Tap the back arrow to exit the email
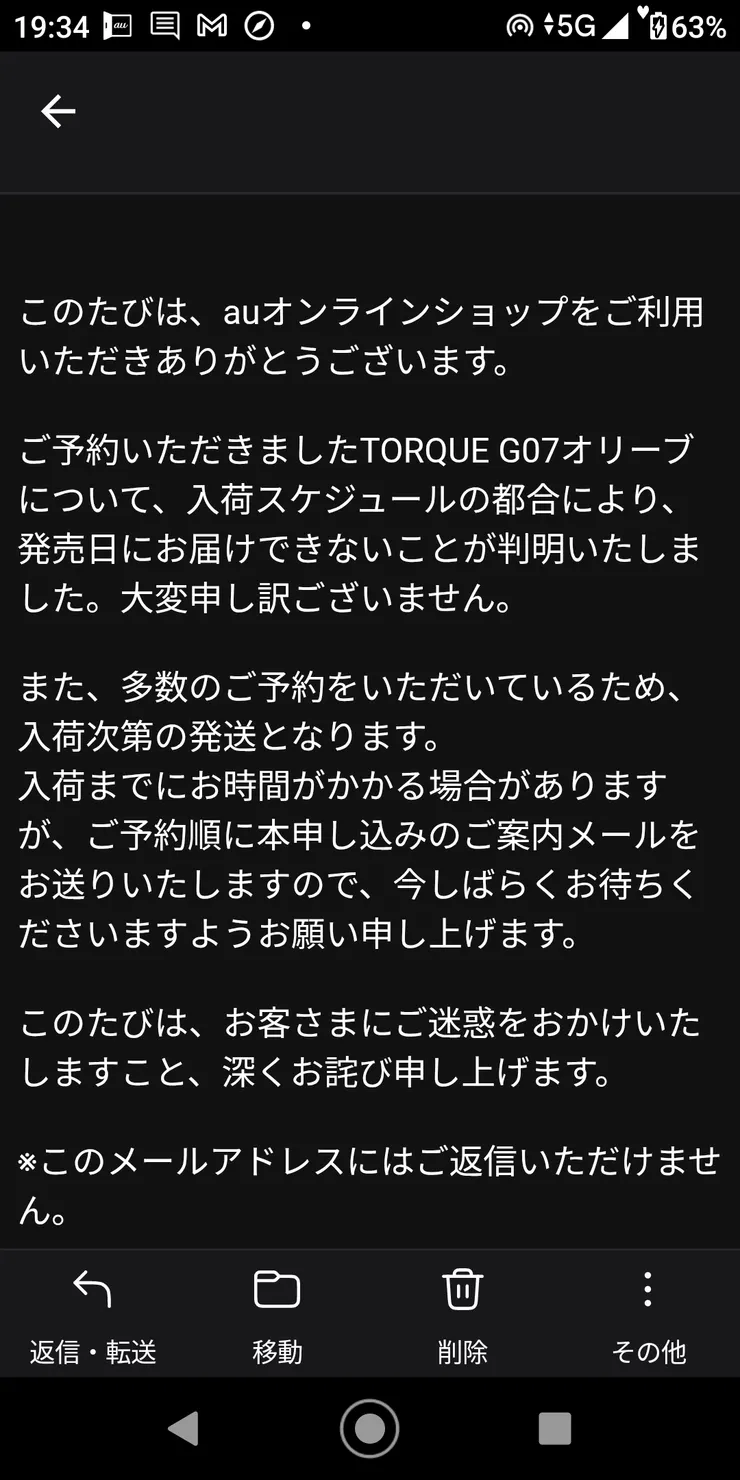Image resolution: width=740 pixels, height=1480 pixels. [57, 111]
